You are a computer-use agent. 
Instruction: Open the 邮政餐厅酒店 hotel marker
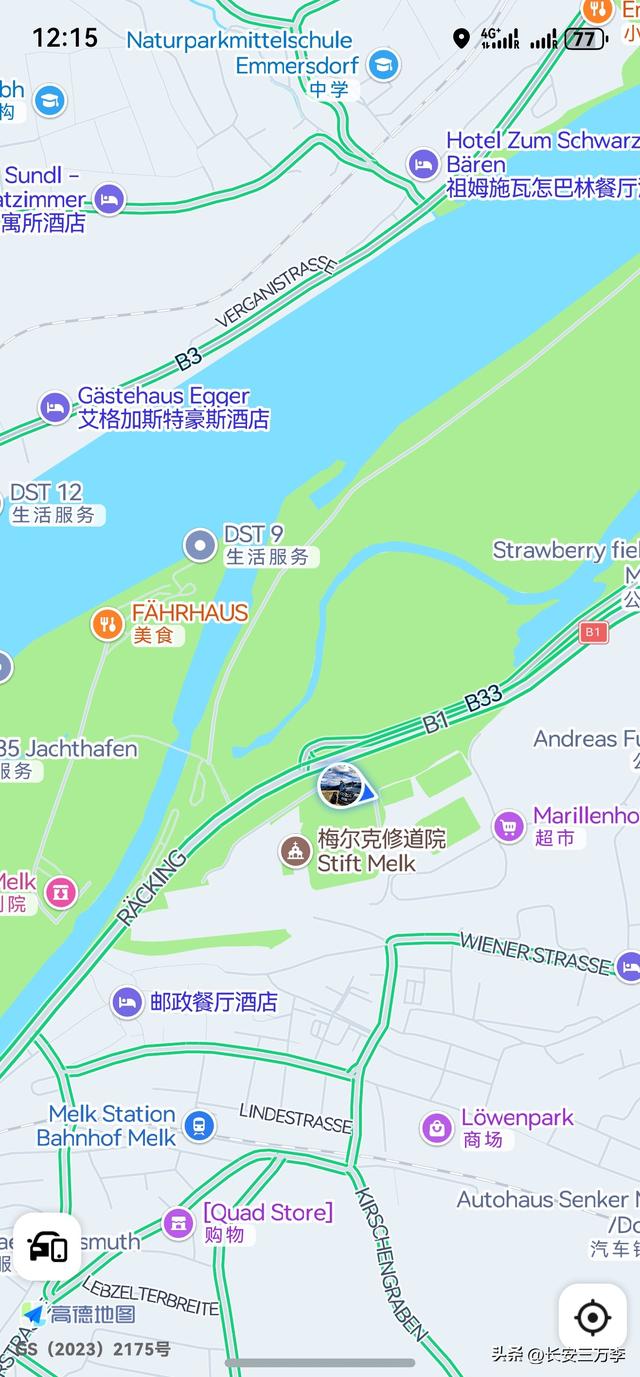click(x=127, y=1002)
